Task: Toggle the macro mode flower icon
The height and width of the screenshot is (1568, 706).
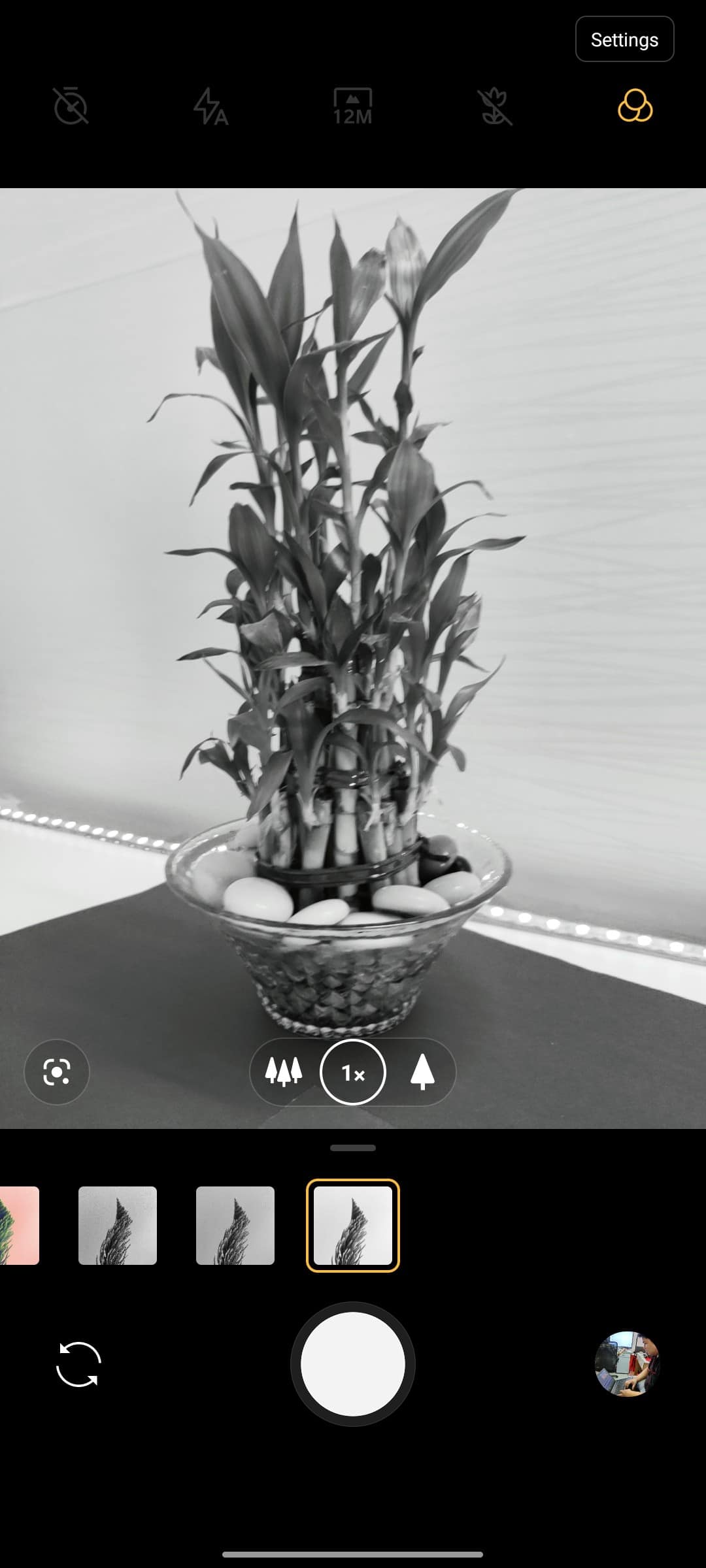Action: 494,106
